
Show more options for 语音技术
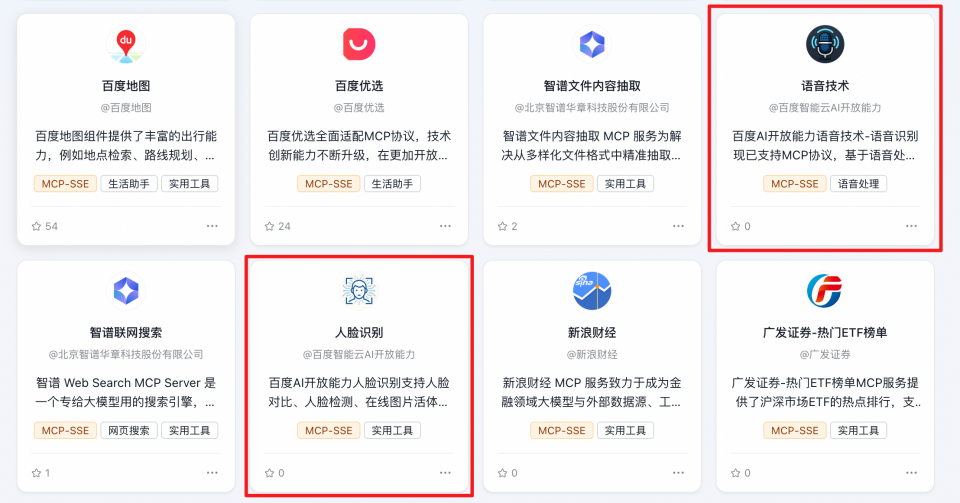coord(911,226)
